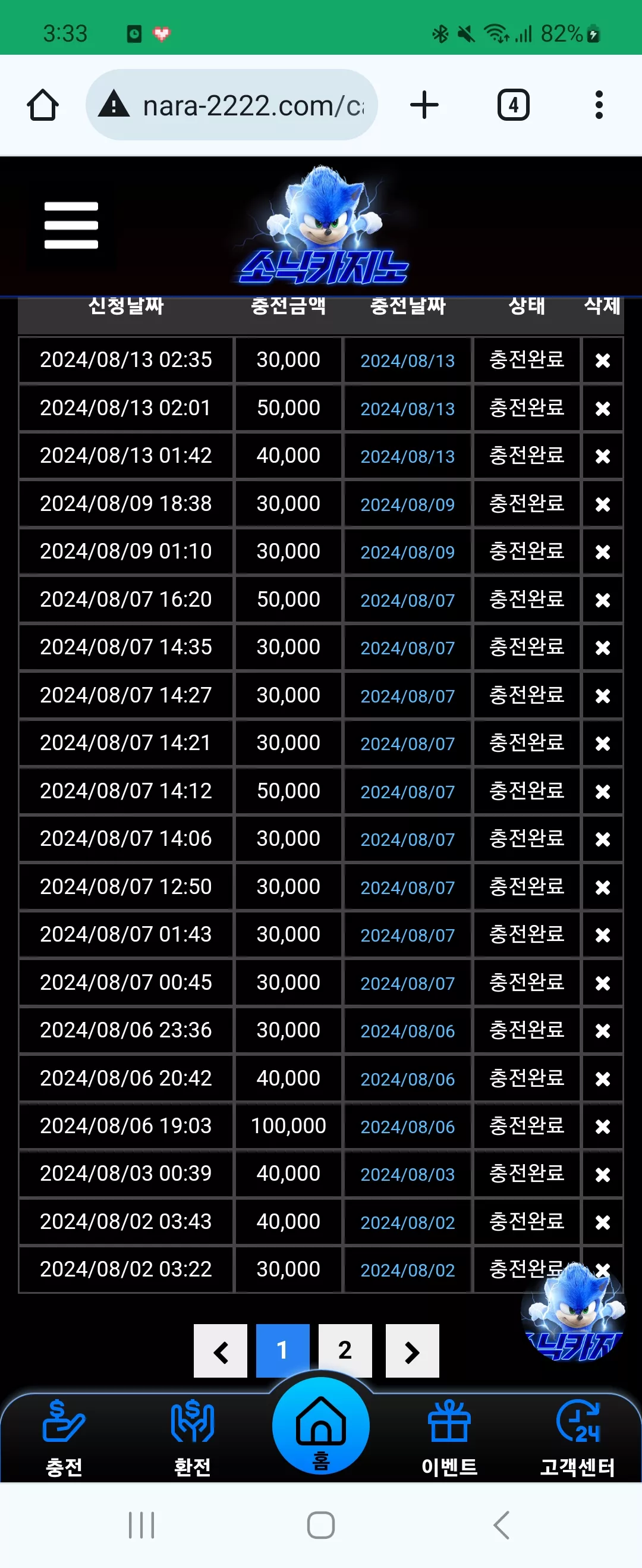Viewport: 642px width, 1568px height.
Task: Remove the 2024/08/03 00:39 charge record
Action: pyautogui.click(x=602, y=1174)
